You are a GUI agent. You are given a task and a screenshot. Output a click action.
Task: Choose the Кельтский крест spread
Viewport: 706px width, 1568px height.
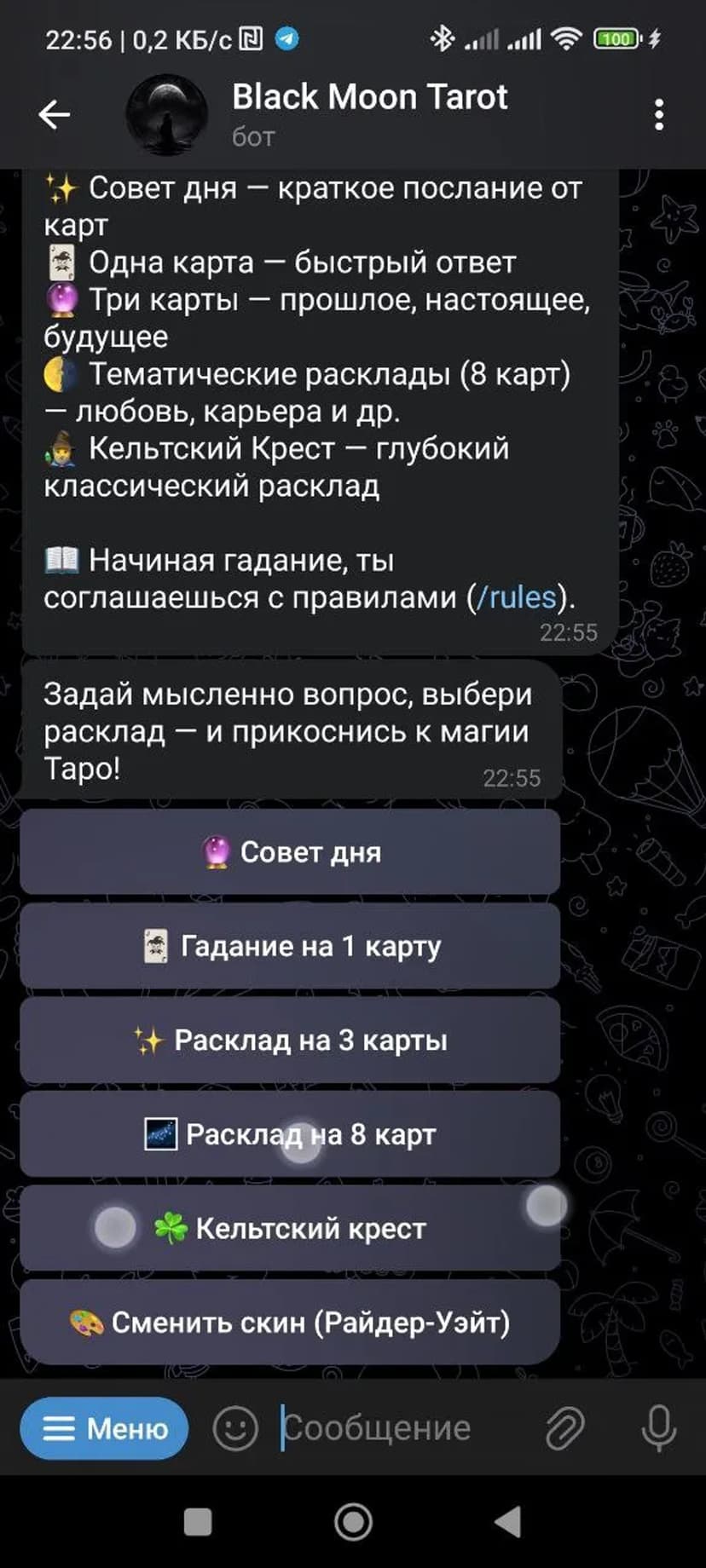click(290, 1228)
